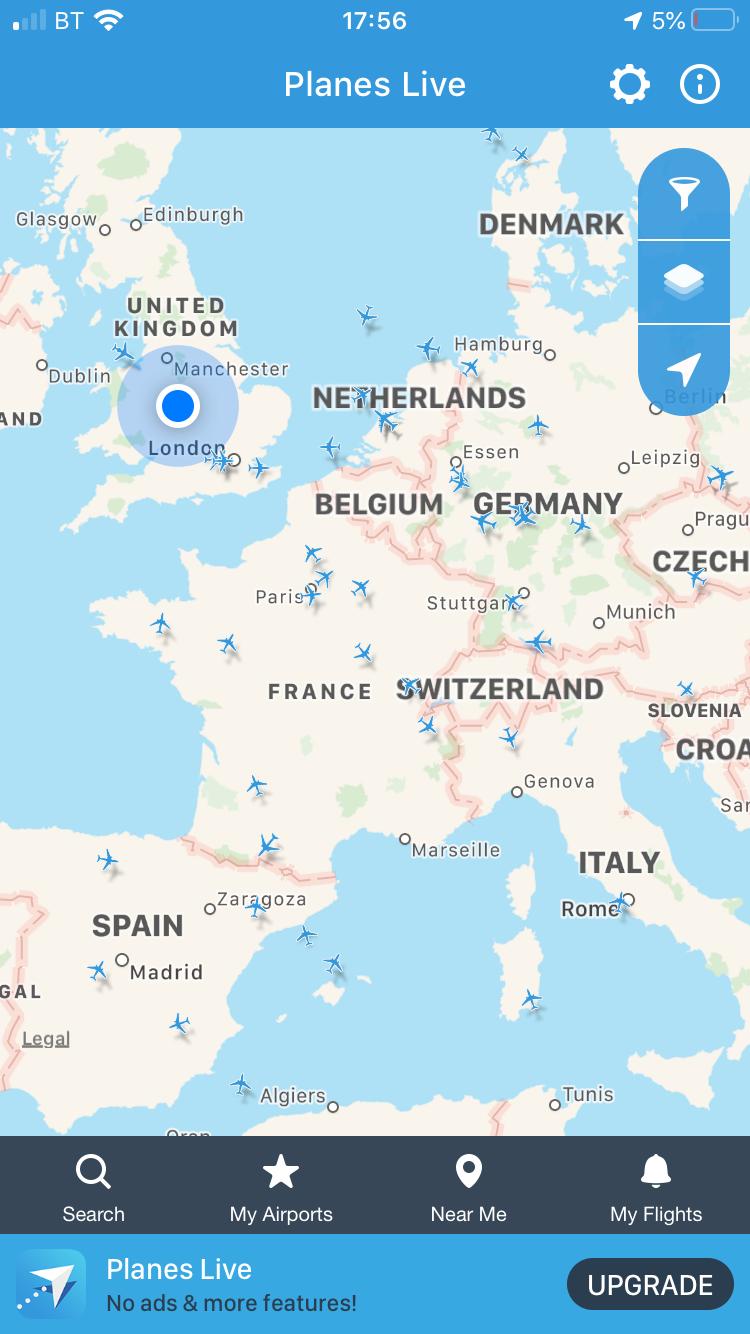Open the flight filter funnel

pyautogui.click(x=684, y=194)
